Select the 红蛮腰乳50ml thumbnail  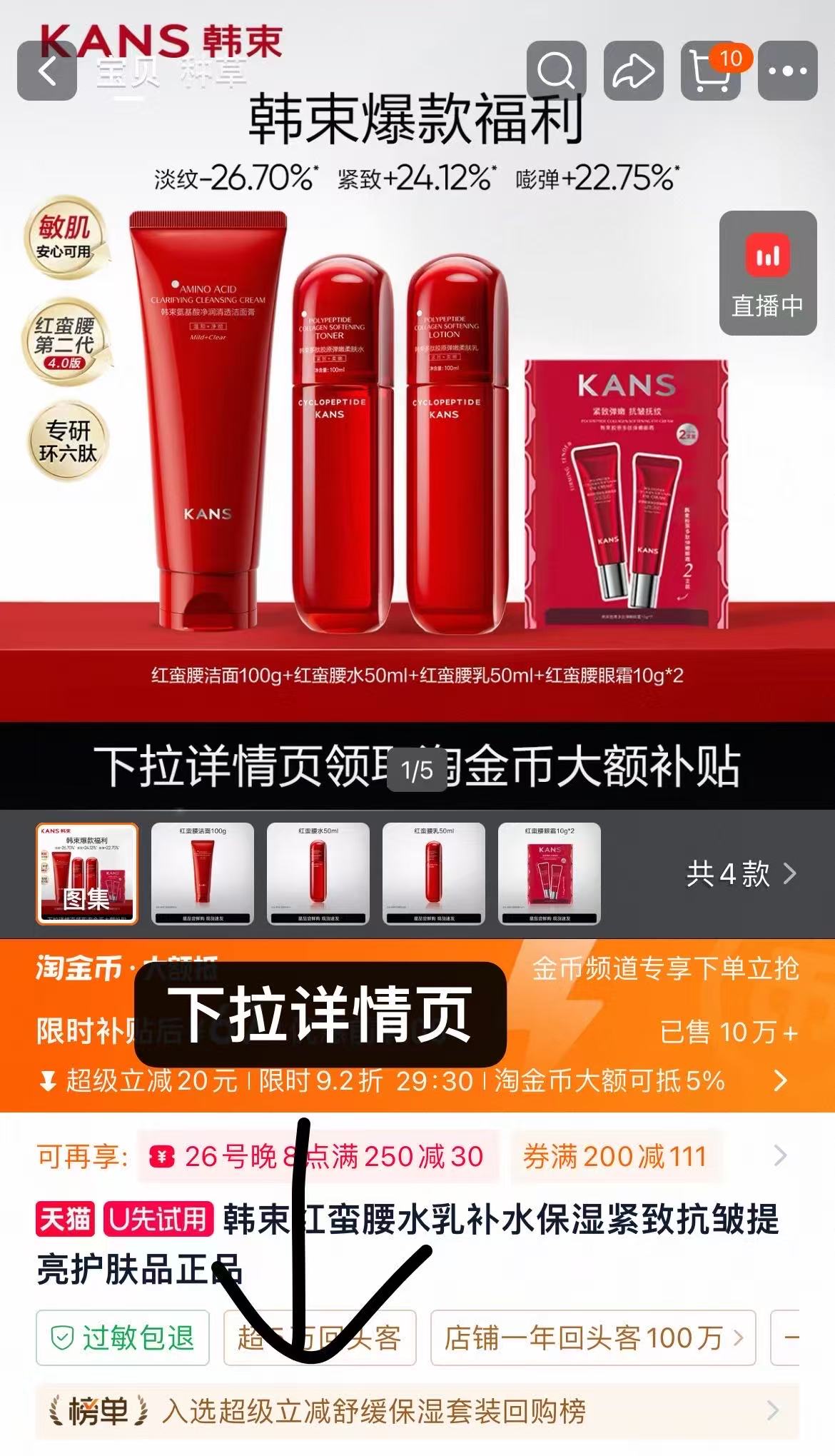(x=434, y=873)
